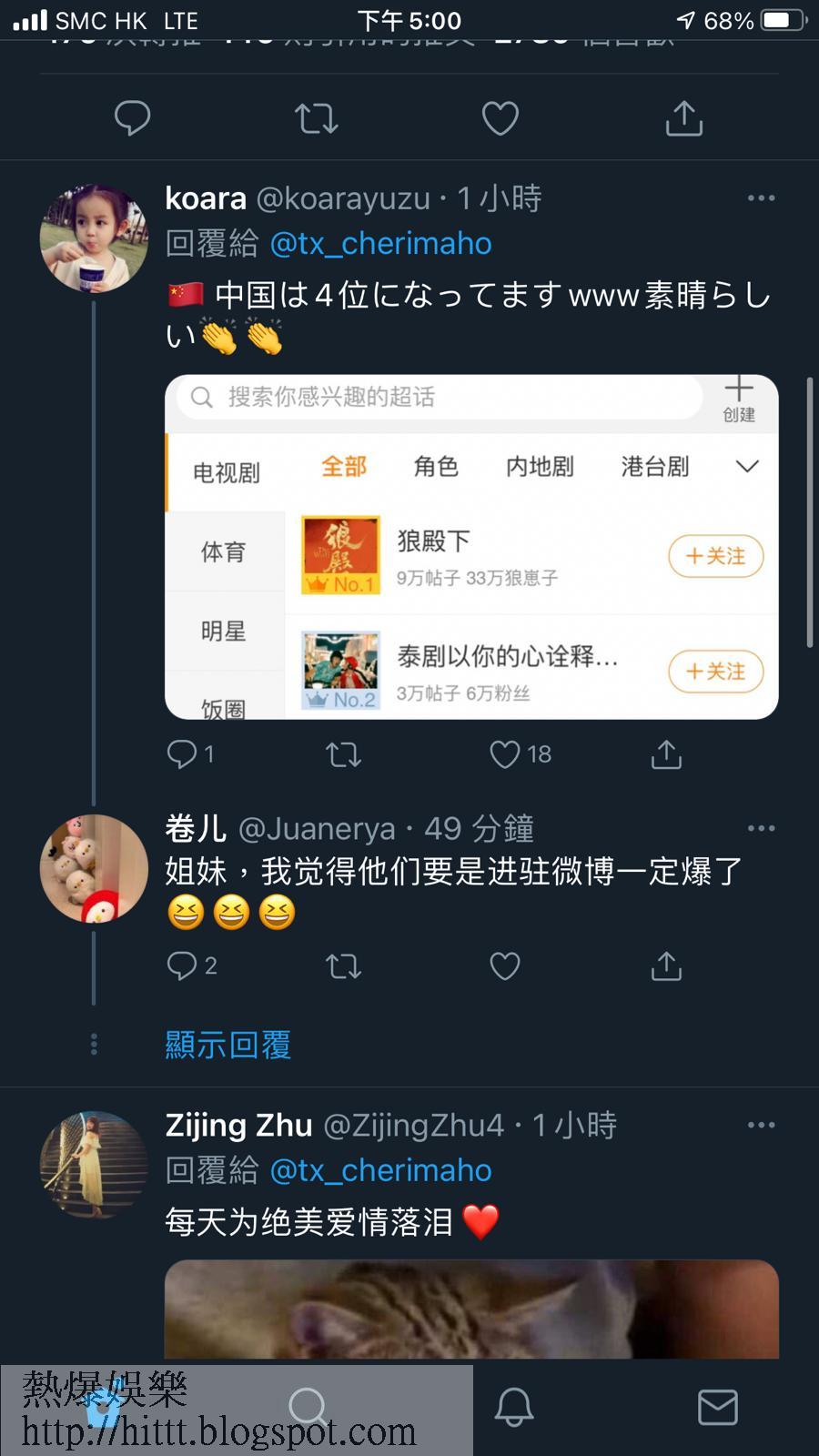Open more options on koara's tweet
819x1456 pixels.
(761, 198)
